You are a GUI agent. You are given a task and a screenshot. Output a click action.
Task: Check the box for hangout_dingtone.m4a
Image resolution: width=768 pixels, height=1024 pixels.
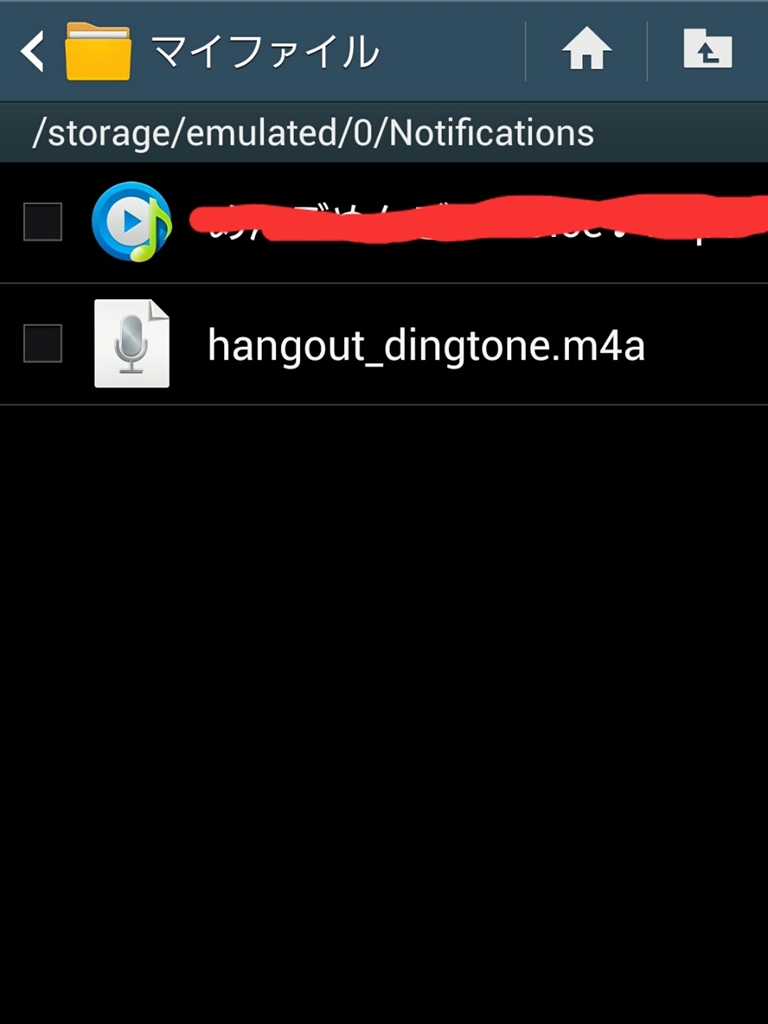43,344
